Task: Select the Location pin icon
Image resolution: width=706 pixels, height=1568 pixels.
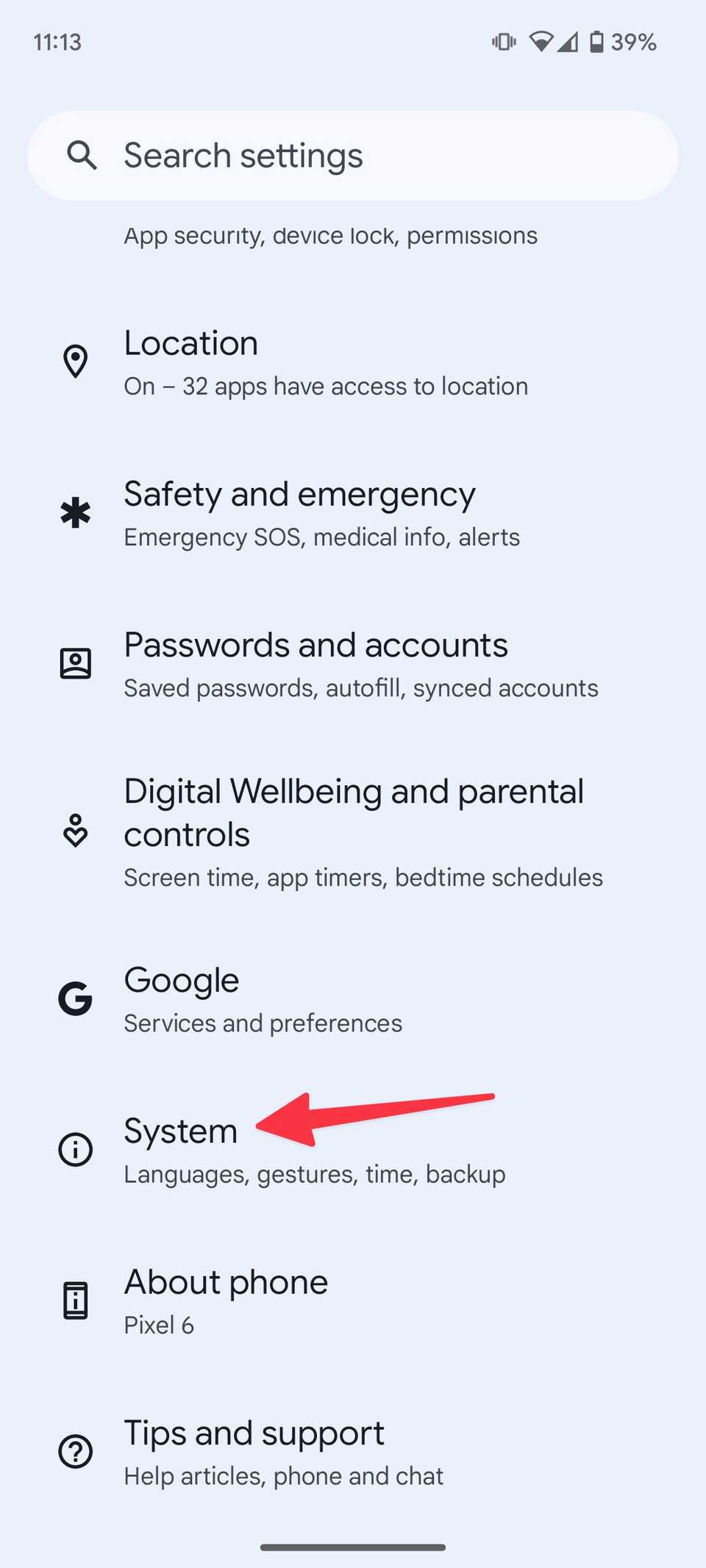Action: point(75,360)
